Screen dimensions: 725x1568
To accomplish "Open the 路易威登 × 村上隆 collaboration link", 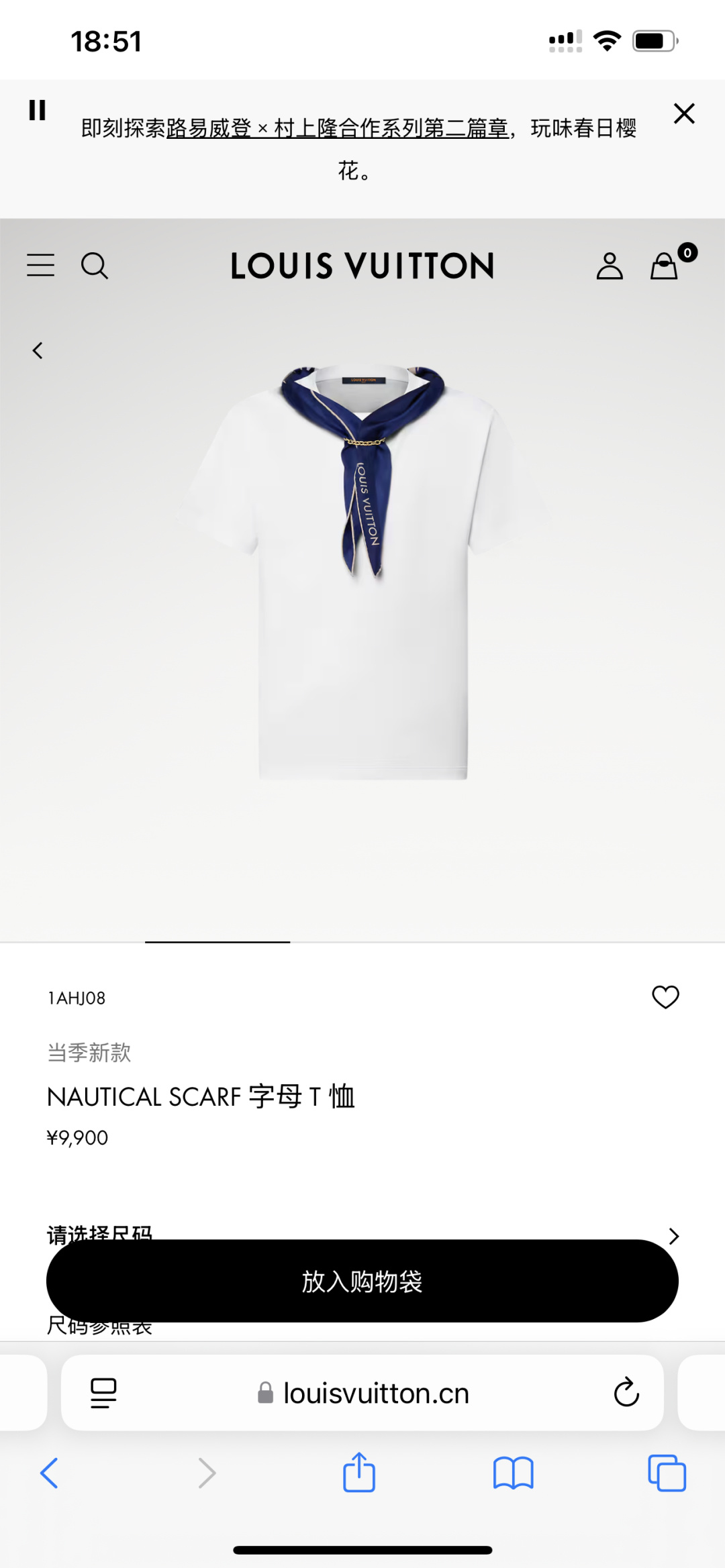I will coord(337,128).
